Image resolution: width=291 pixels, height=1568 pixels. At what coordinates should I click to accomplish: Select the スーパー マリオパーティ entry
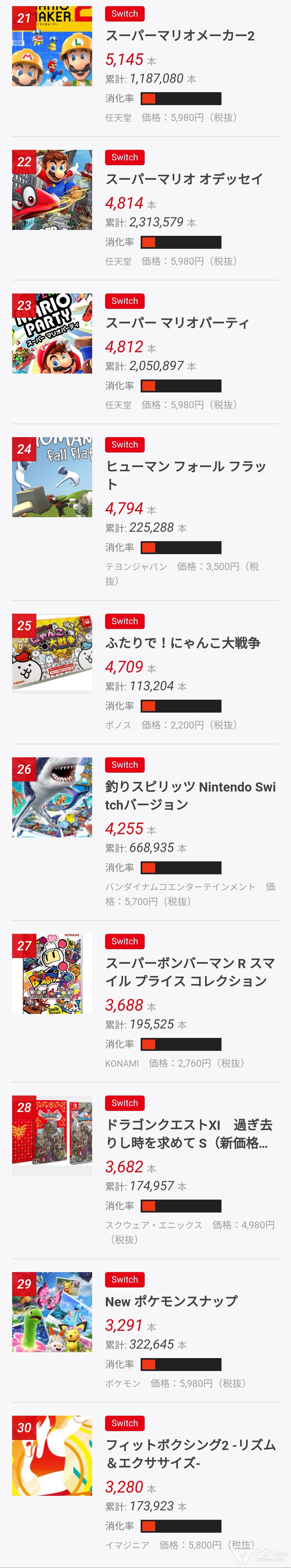(177, 323)
